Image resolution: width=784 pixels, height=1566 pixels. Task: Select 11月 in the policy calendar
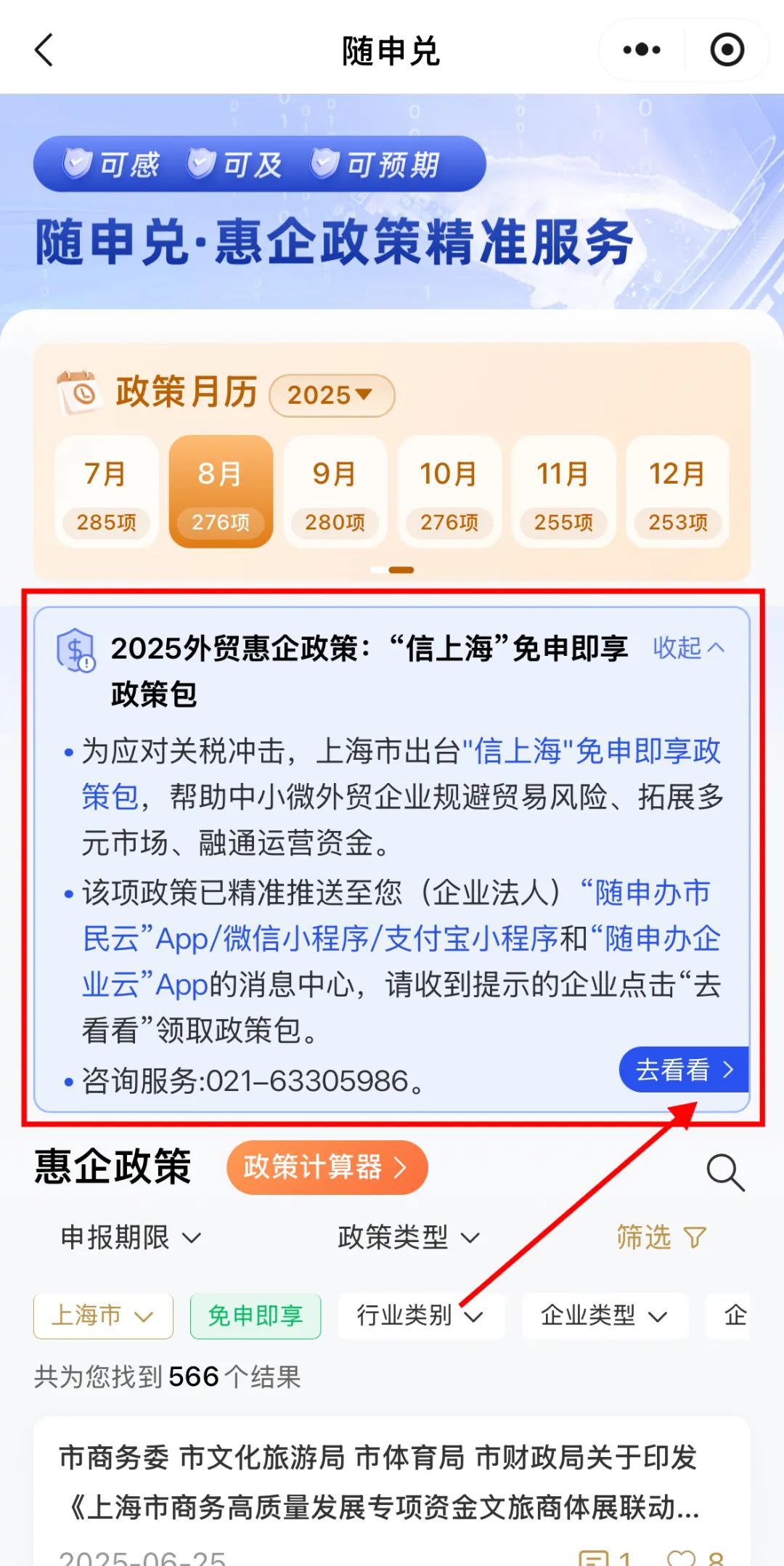point(563,492)
